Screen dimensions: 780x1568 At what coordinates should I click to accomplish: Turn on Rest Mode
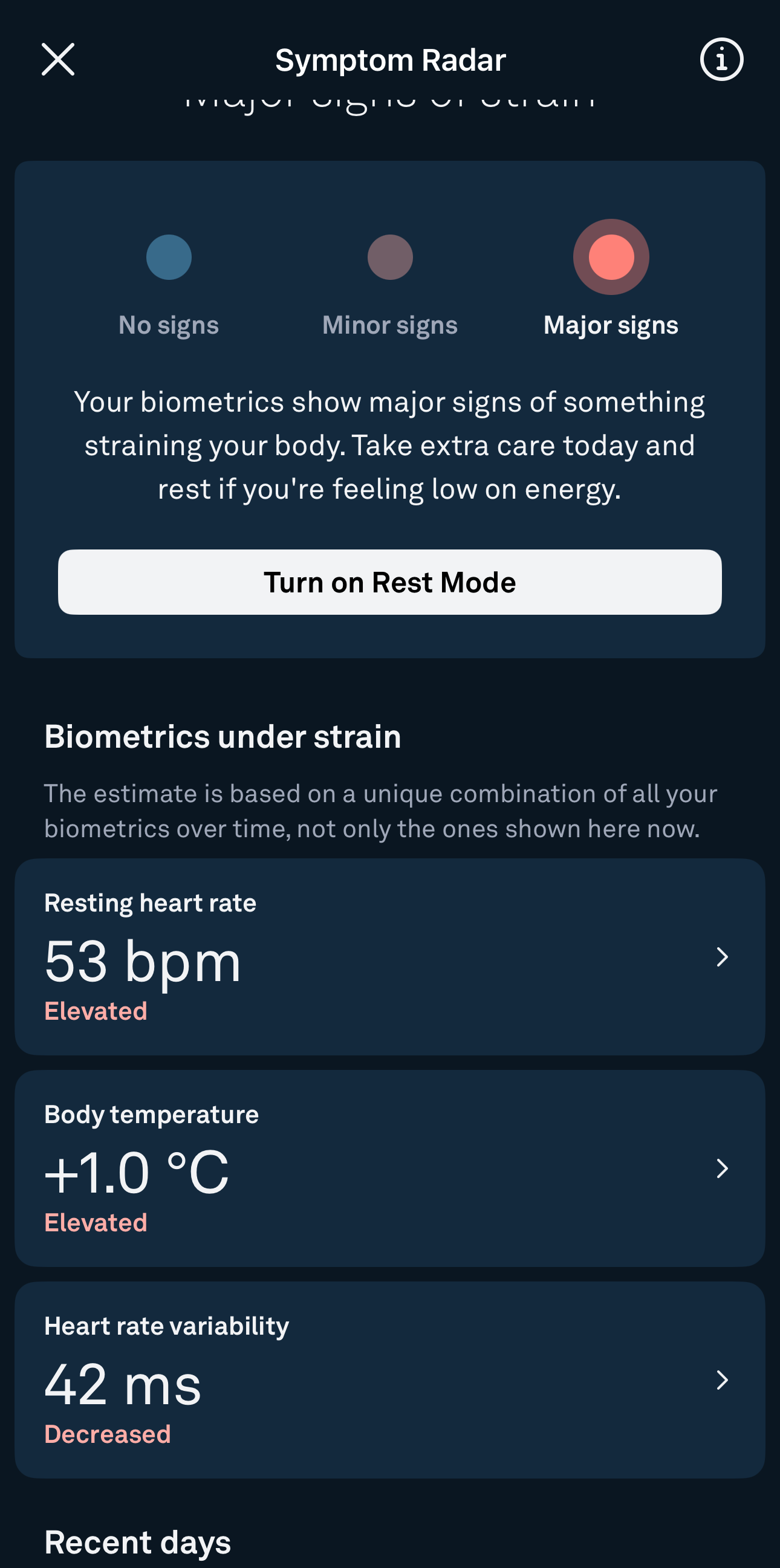[x=389, y=582]
